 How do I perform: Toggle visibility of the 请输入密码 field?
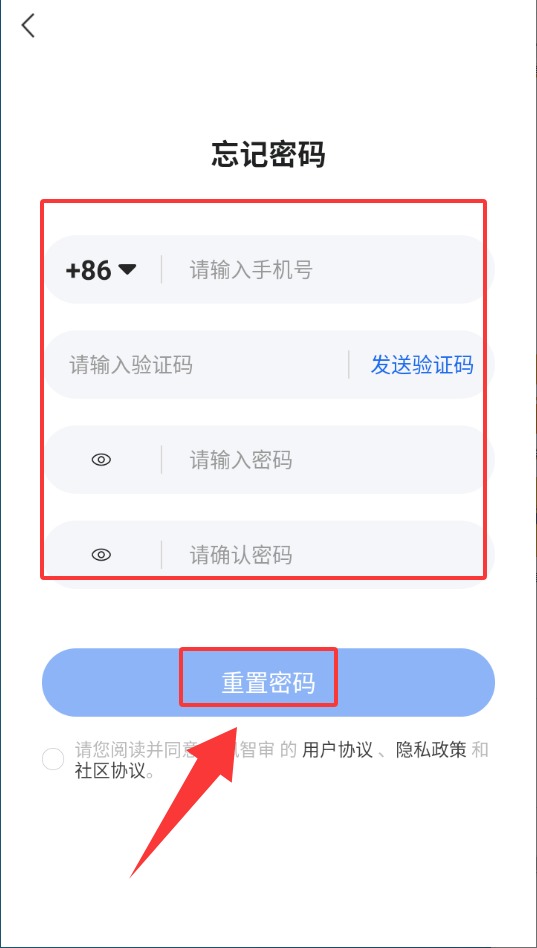101,459
